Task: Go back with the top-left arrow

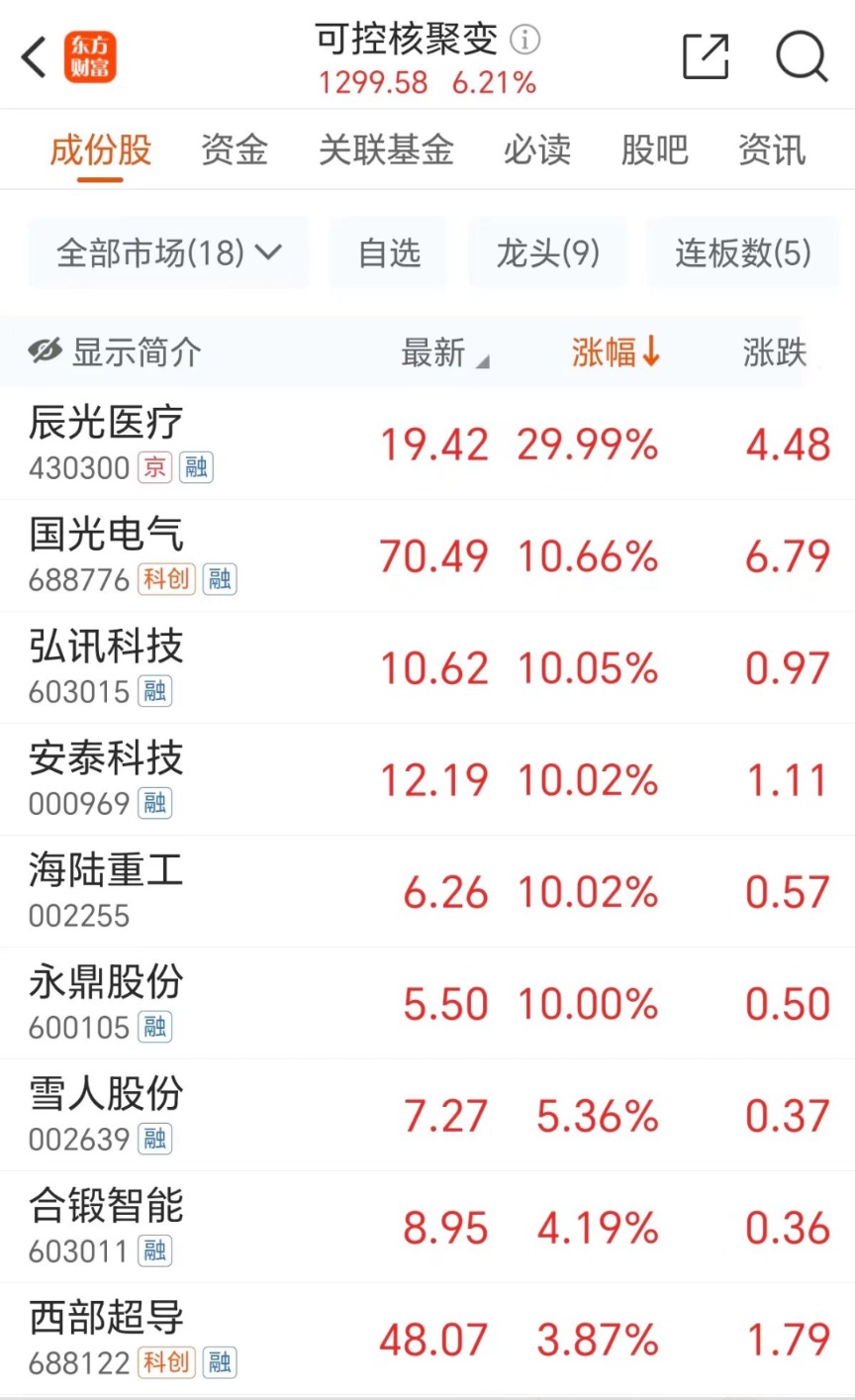Action: (34, 57)
